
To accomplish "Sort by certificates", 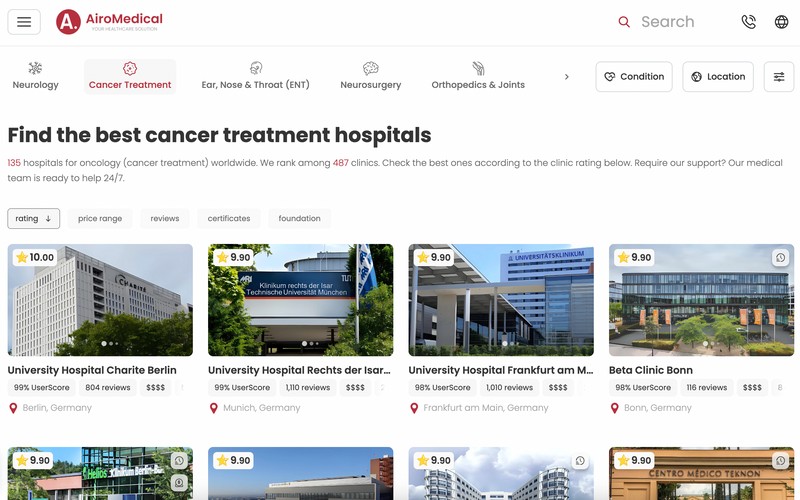I will [x=229, y=218].
